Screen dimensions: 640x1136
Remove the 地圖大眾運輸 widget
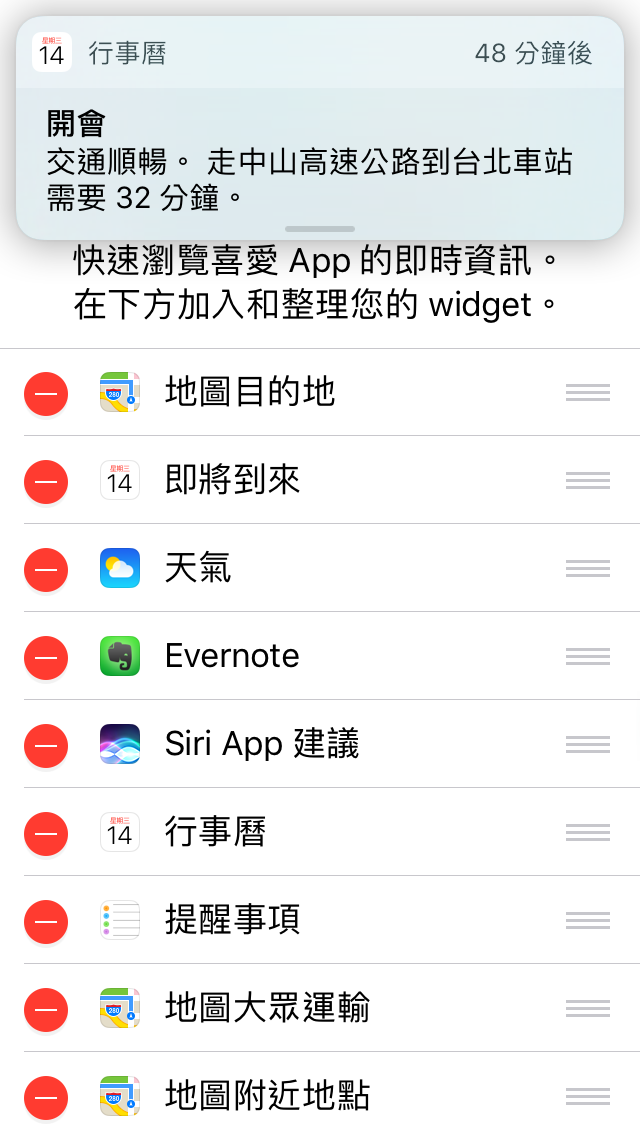pos(46,1009)
